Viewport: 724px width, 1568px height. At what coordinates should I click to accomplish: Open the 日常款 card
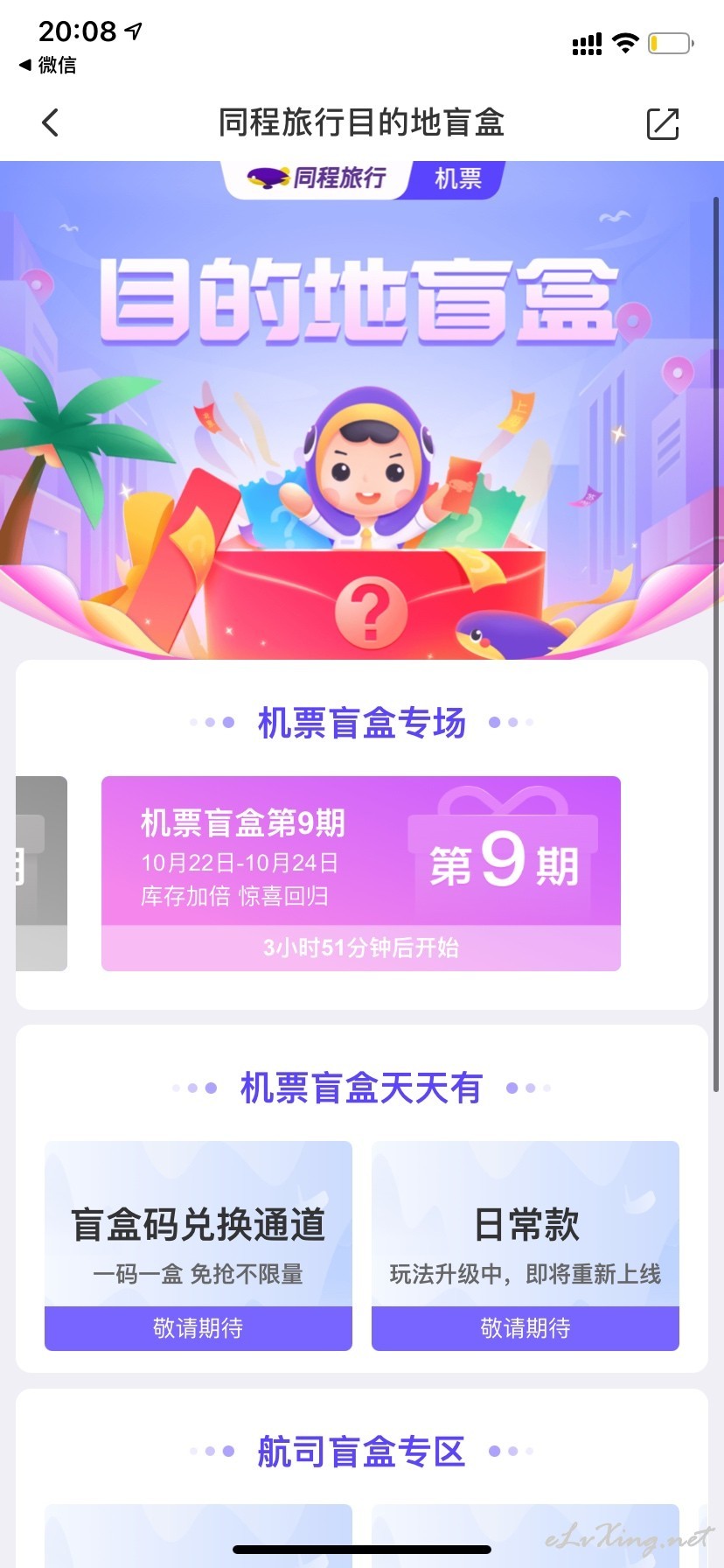[526, 1245]
